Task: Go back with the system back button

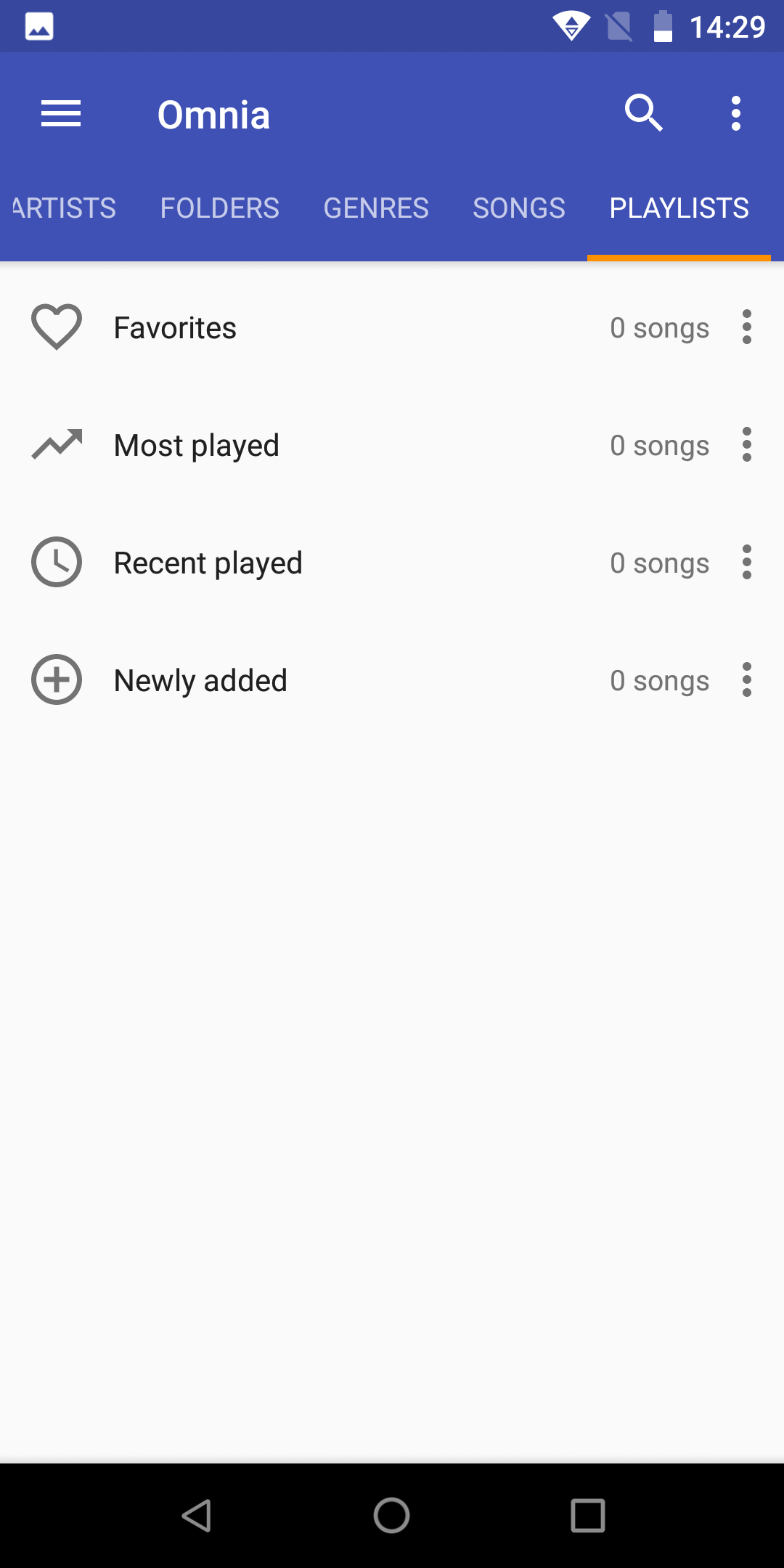Action: point(196,1516)
